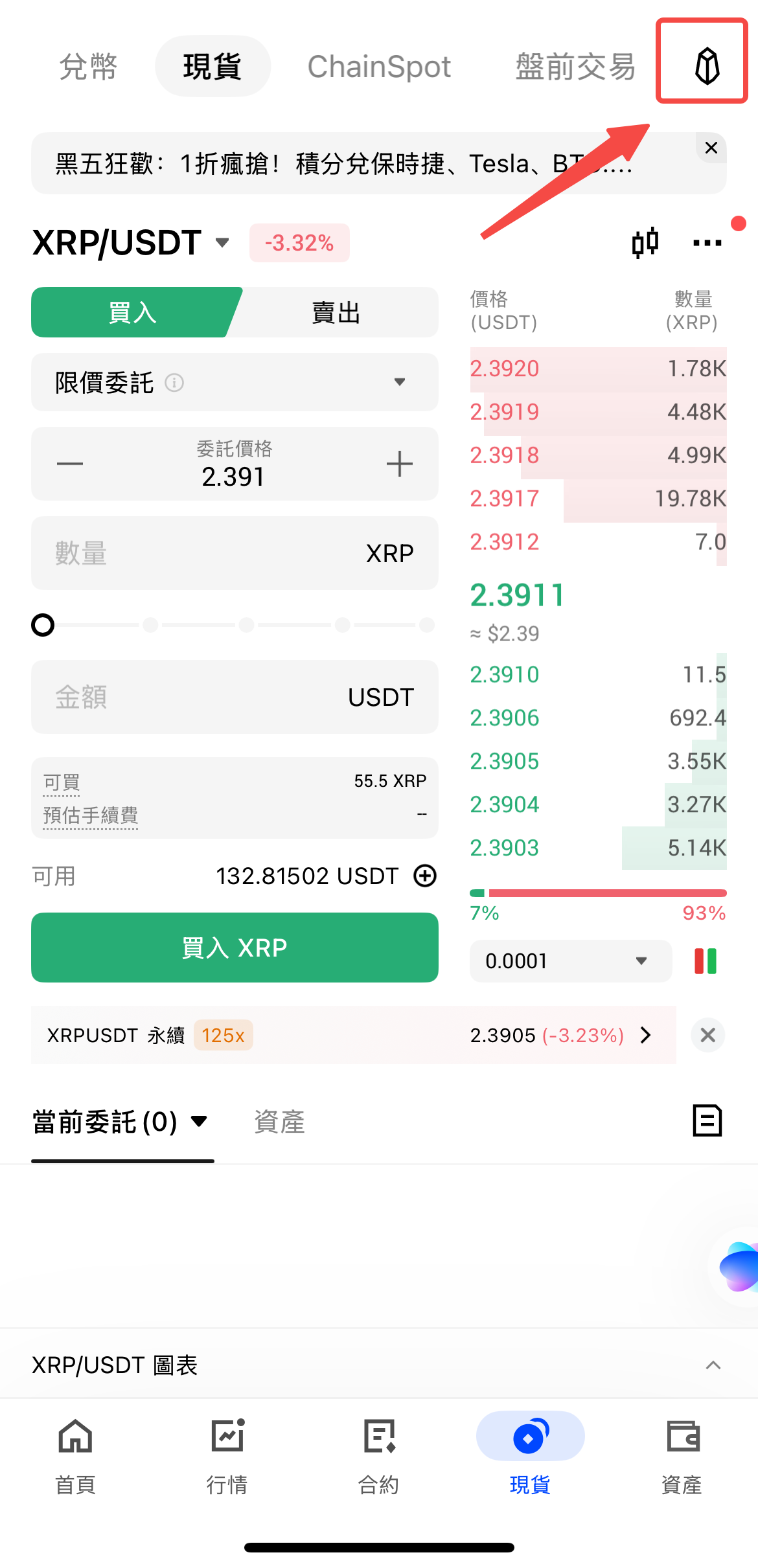Select the 賣出 sell tab

[336, 313]
